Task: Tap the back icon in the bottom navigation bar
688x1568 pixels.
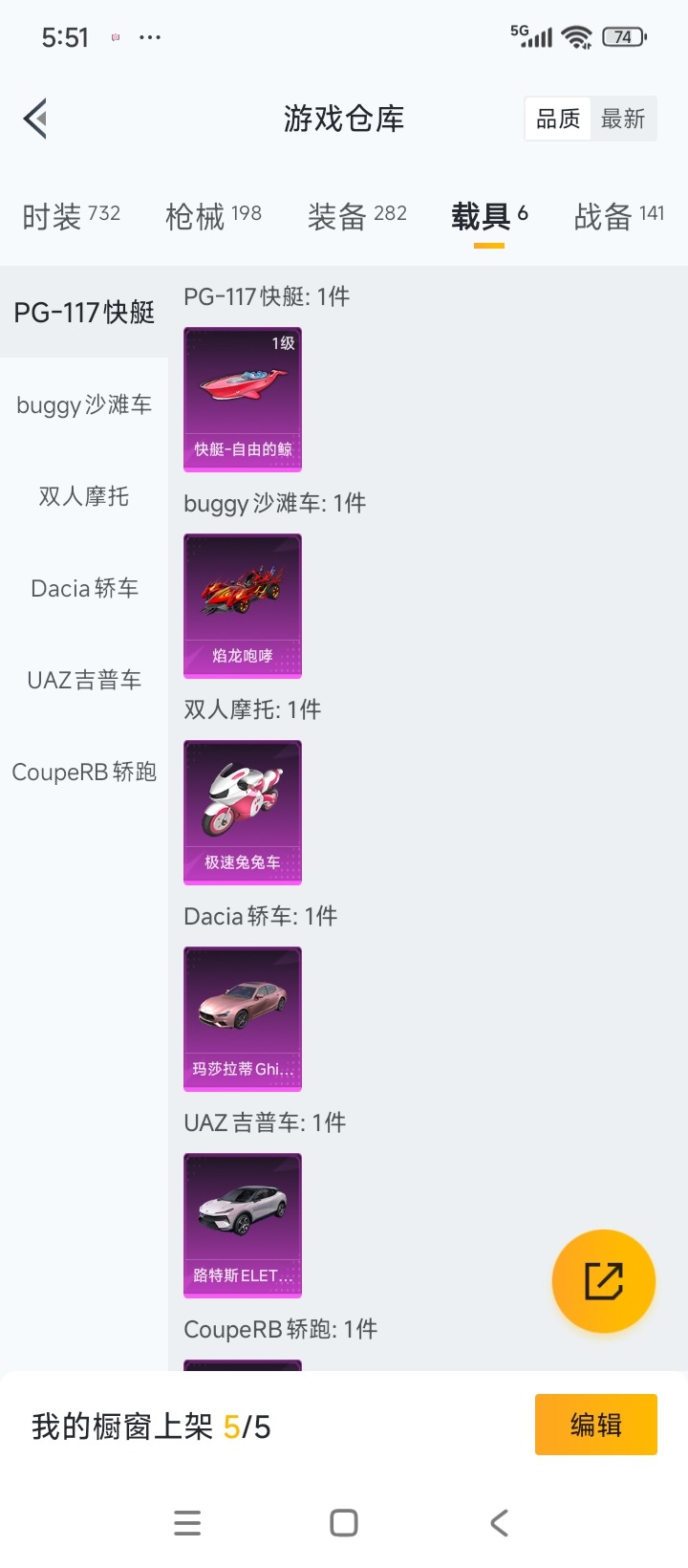Action: coord(498,1522)
